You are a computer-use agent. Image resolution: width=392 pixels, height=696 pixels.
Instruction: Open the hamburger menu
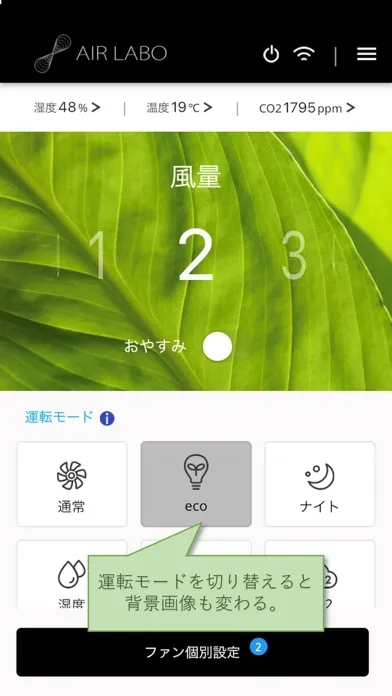[x=367, y=54]
